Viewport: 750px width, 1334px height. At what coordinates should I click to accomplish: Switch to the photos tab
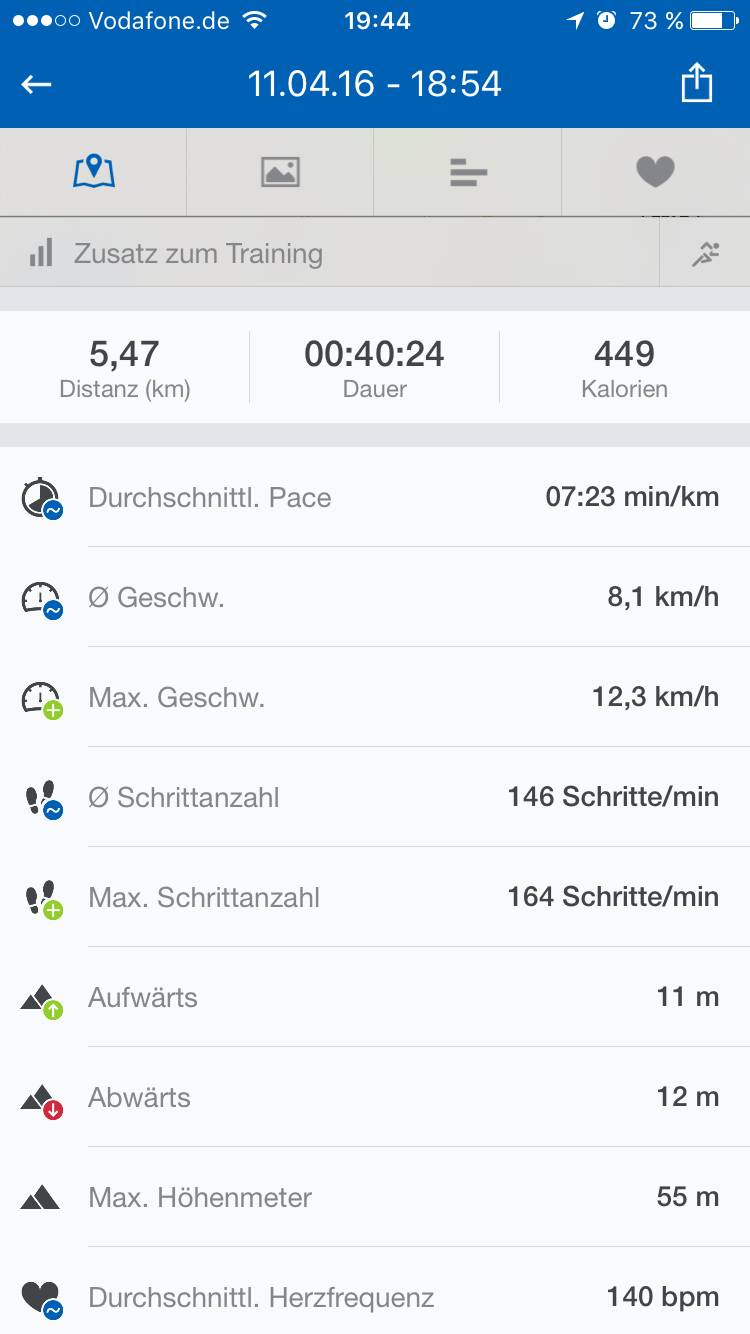click(280, 172)
